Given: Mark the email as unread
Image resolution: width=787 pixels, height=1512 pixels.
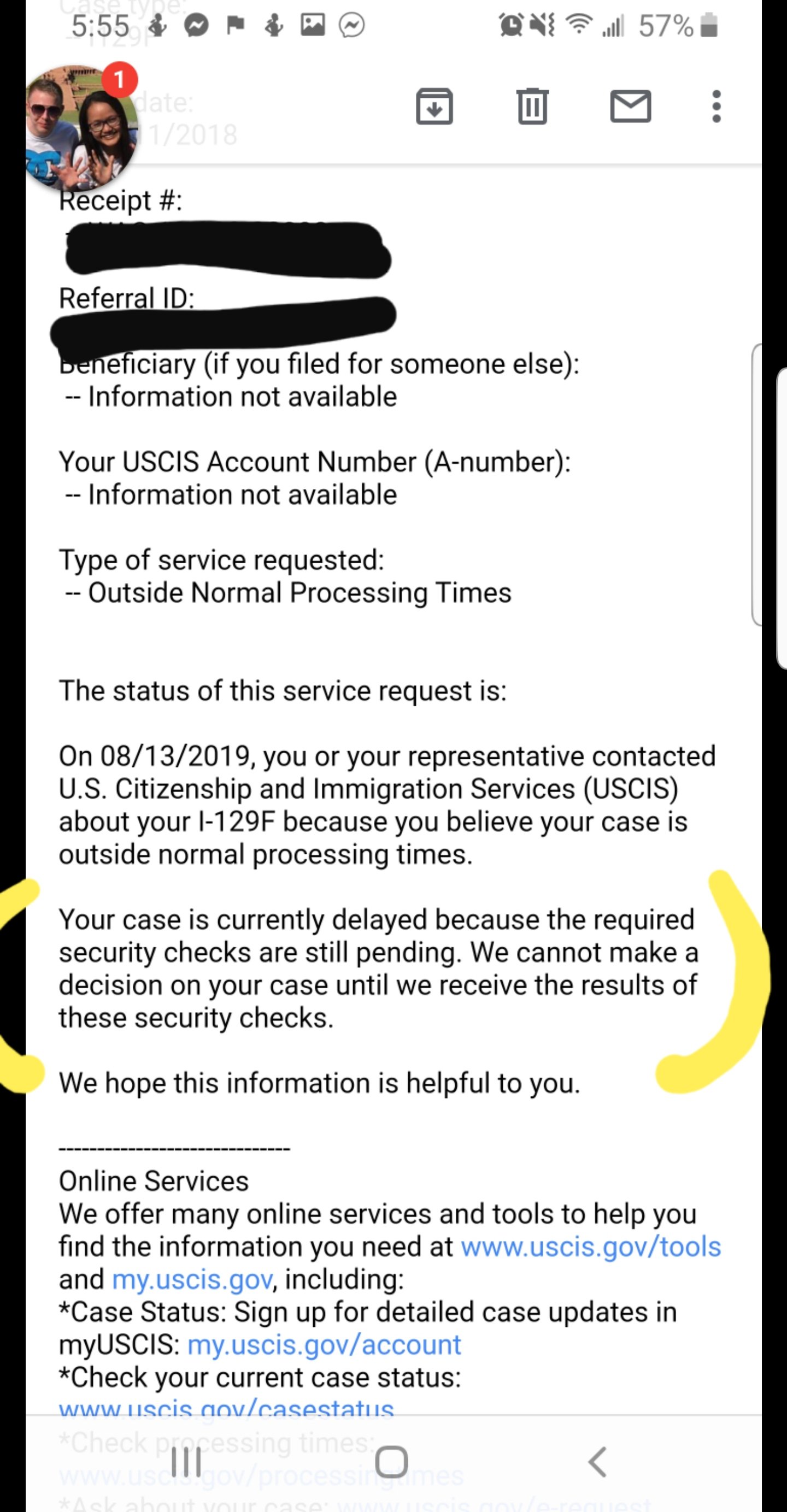Looking at the screenshot, I should tap(630, 106).
